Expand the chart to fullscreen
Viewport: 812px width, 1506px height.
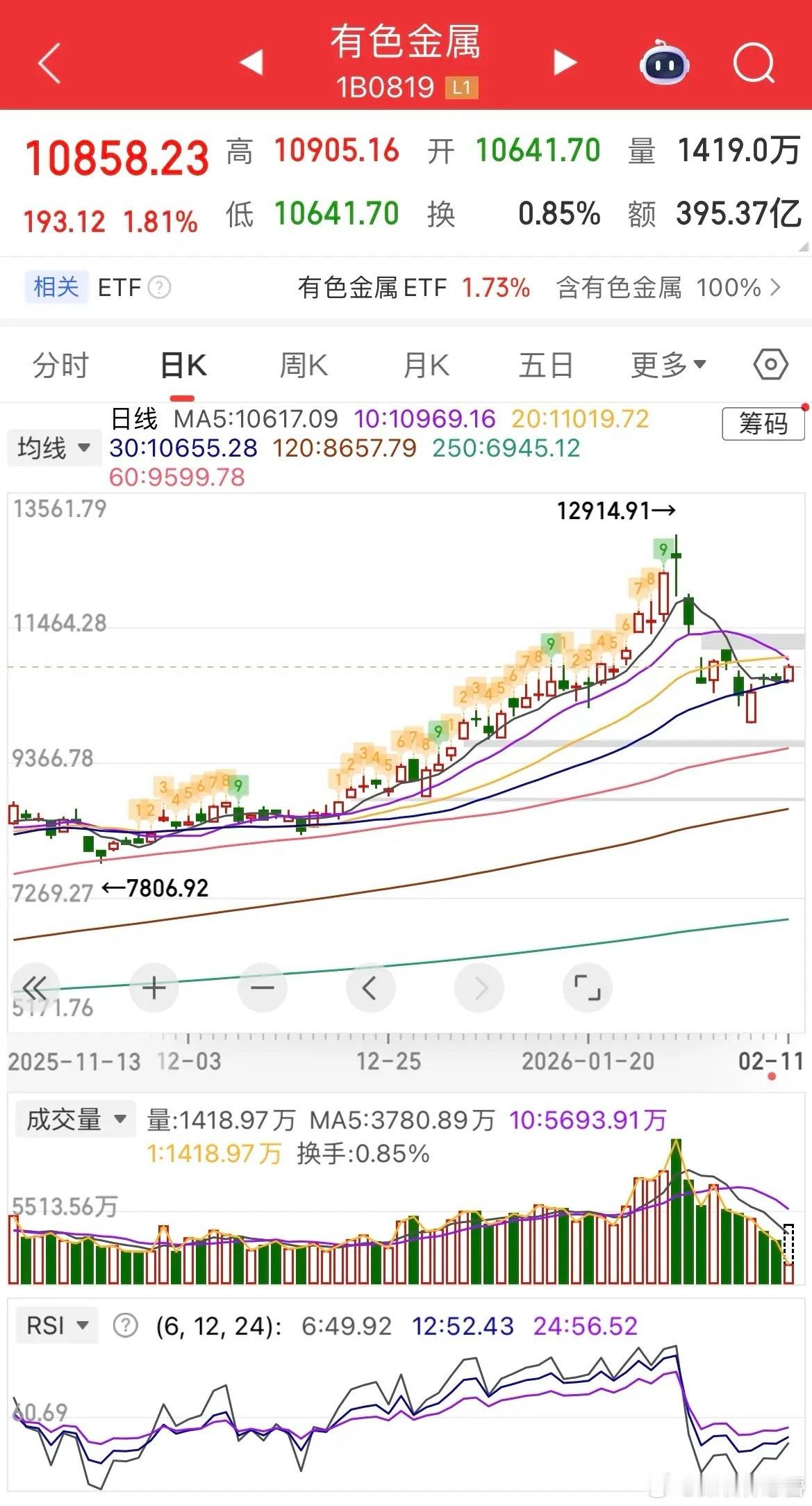point(587,988)
